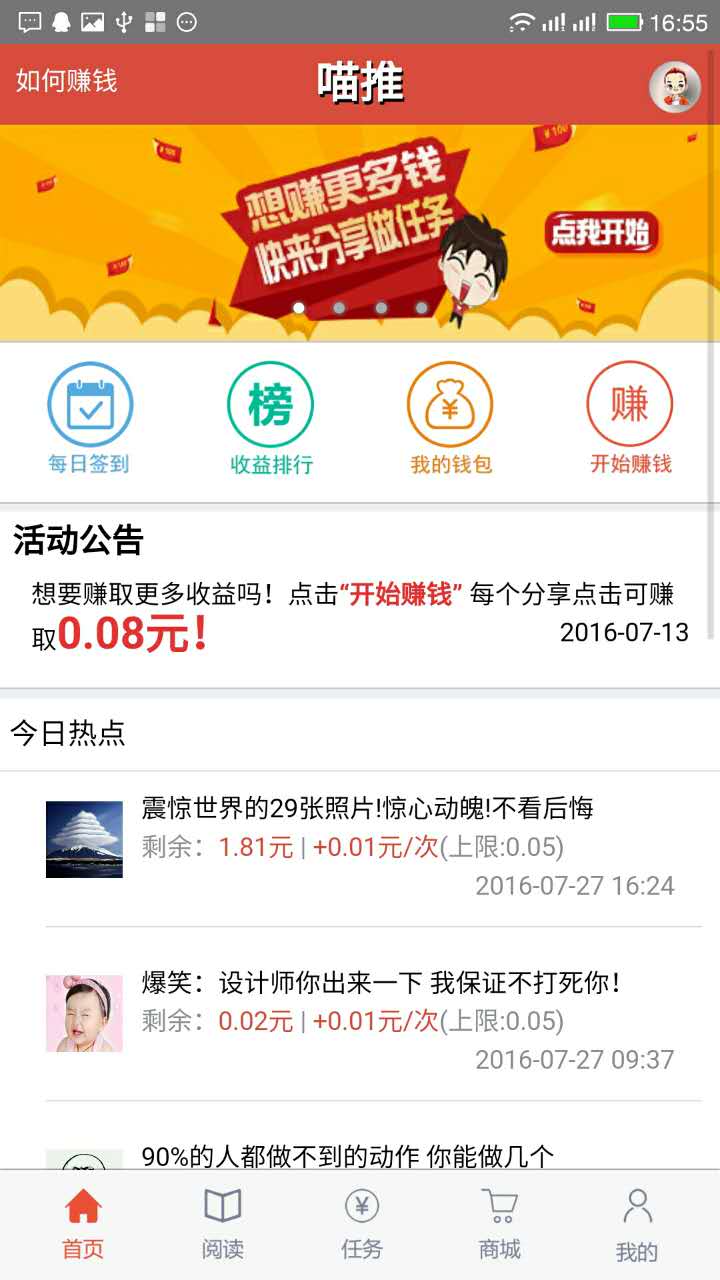Read the article 震惊世界的29张照片
The width and height of the screenshot is (720, 1280).
tap(367, 808)
